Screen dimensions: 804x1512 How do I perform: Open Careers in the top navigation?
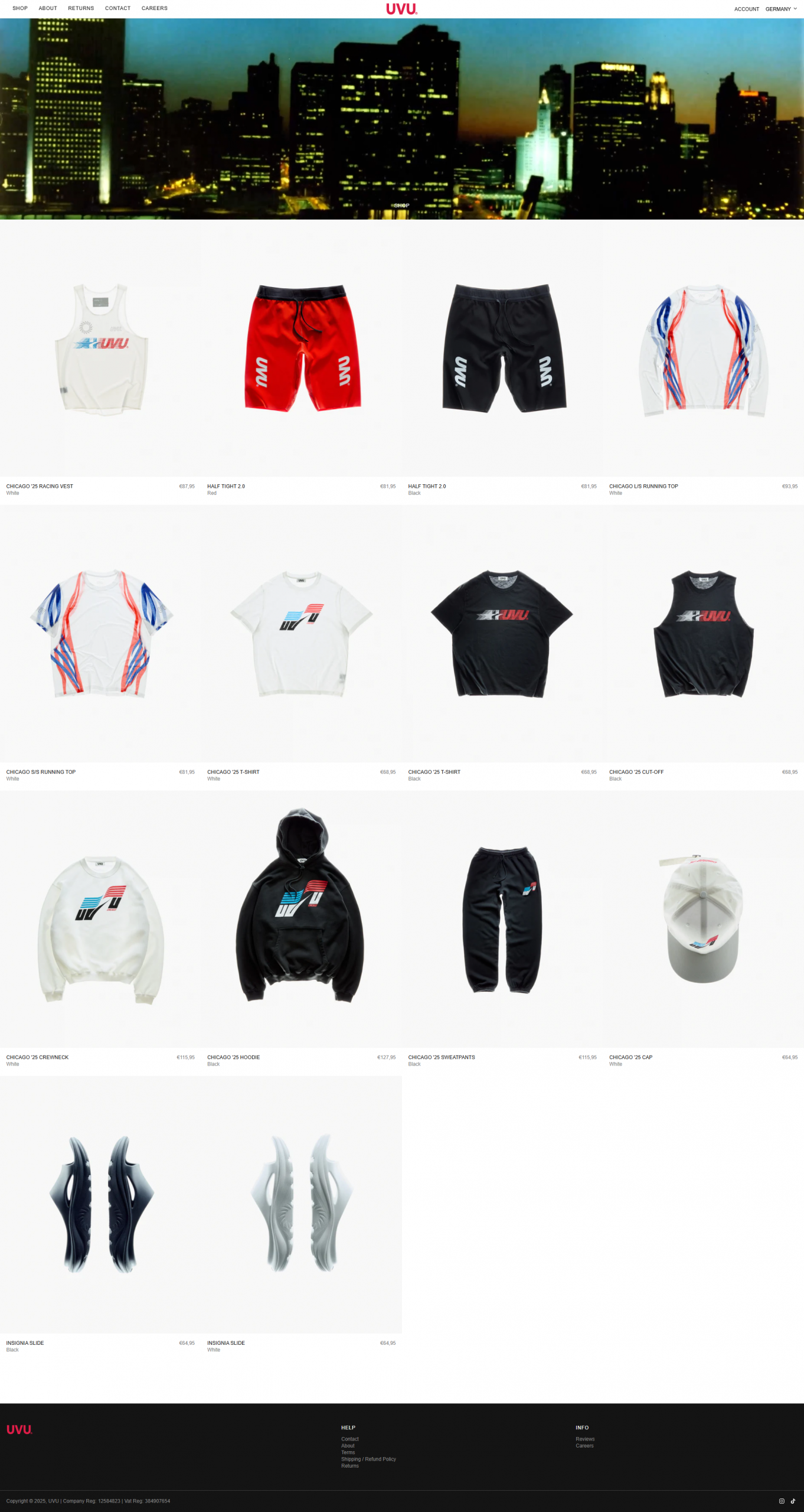(x=154, y=8)
